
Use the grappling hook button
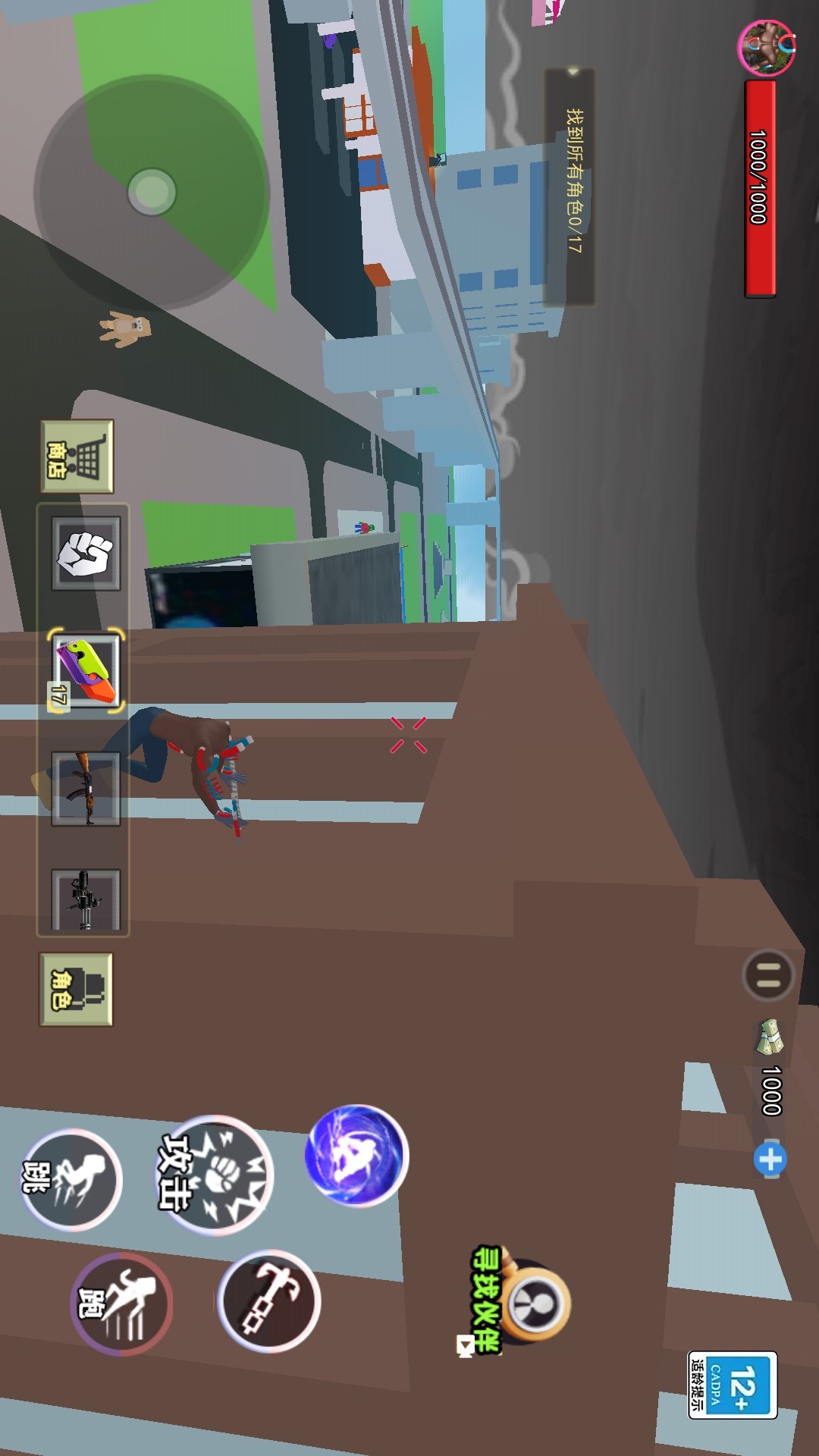[270, 1301]
